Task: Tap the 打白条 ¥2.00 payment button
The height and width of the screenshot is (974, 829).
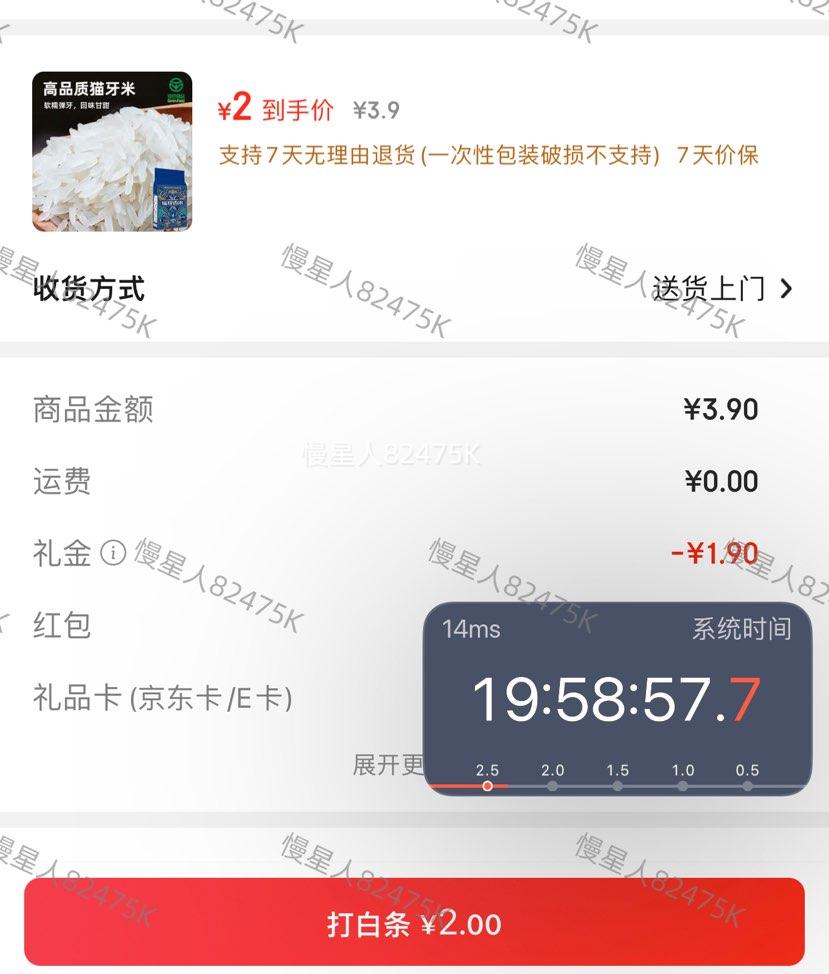Action: (414, 925)
